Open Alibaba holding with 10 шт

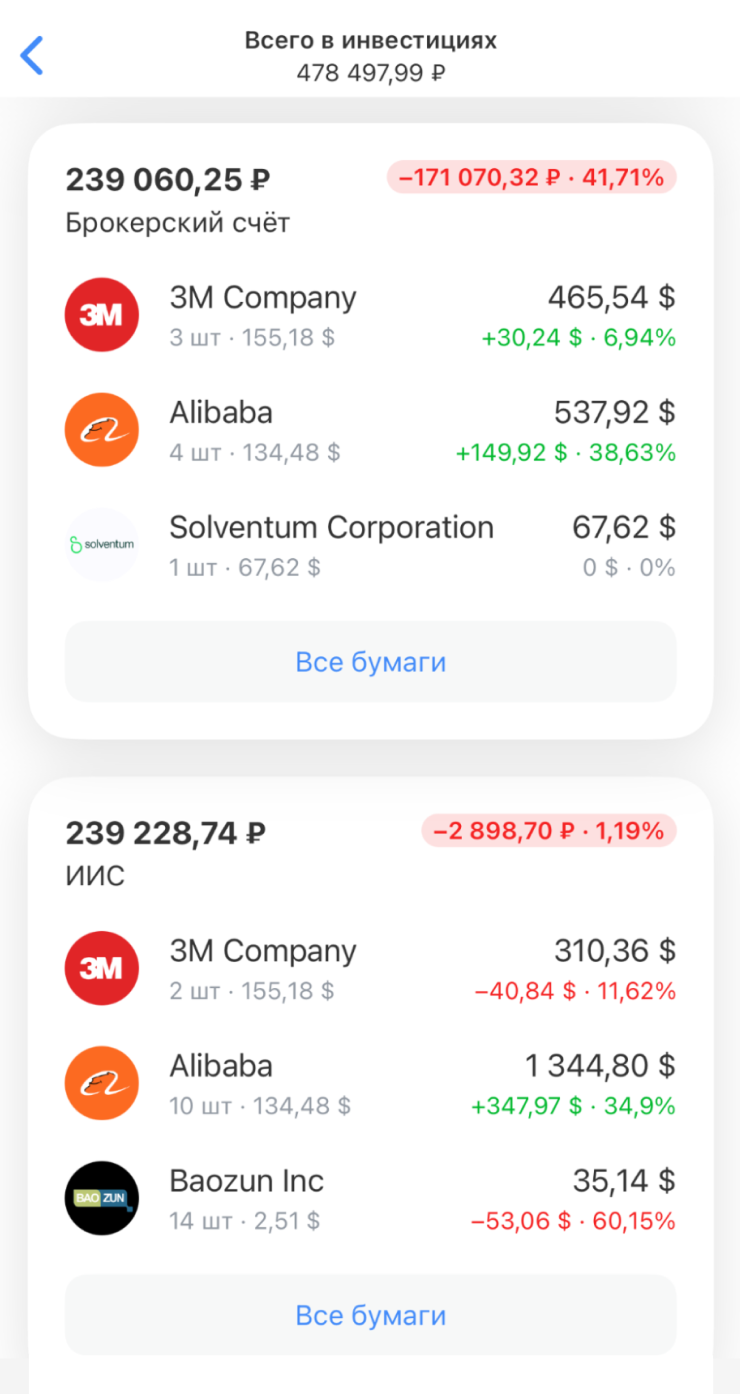370,1083
